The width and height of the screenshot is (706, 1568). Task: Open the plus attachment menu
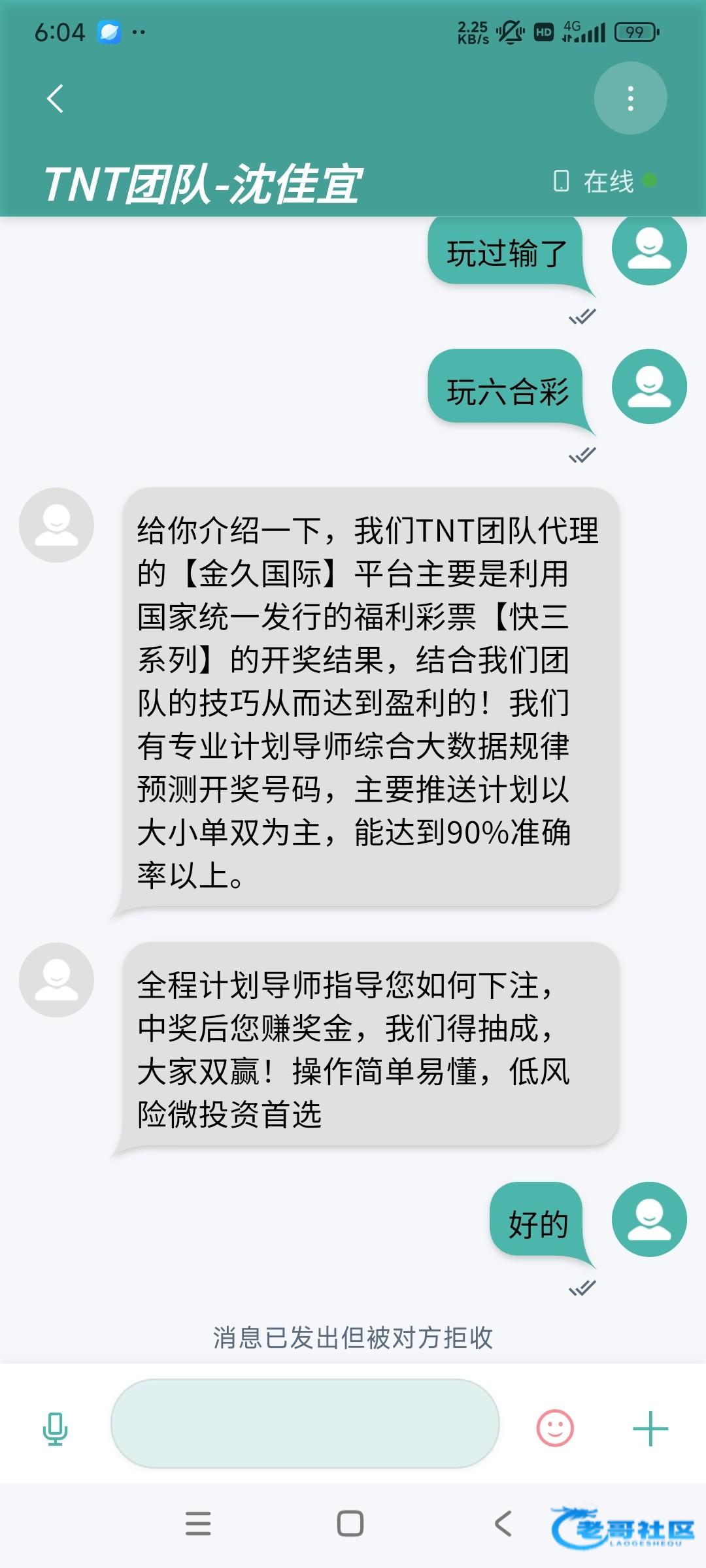pos(650,1428)
